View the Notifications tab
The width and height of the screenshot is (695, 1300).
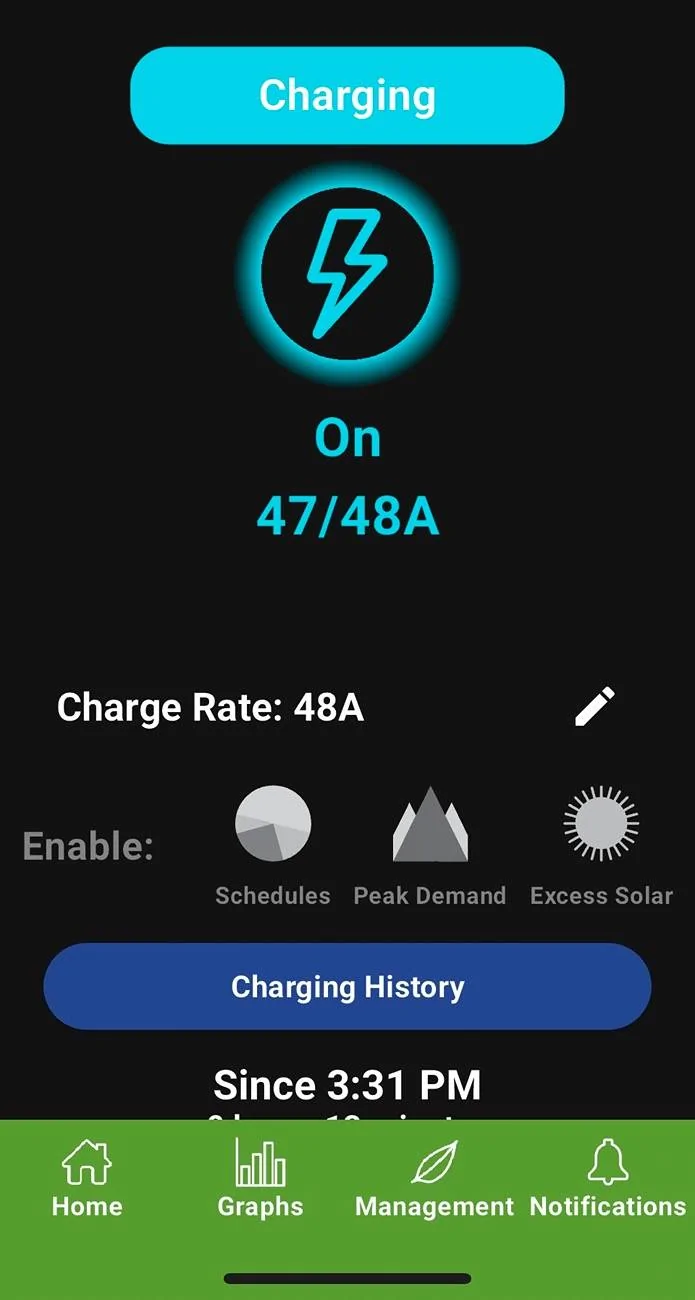607,1180
